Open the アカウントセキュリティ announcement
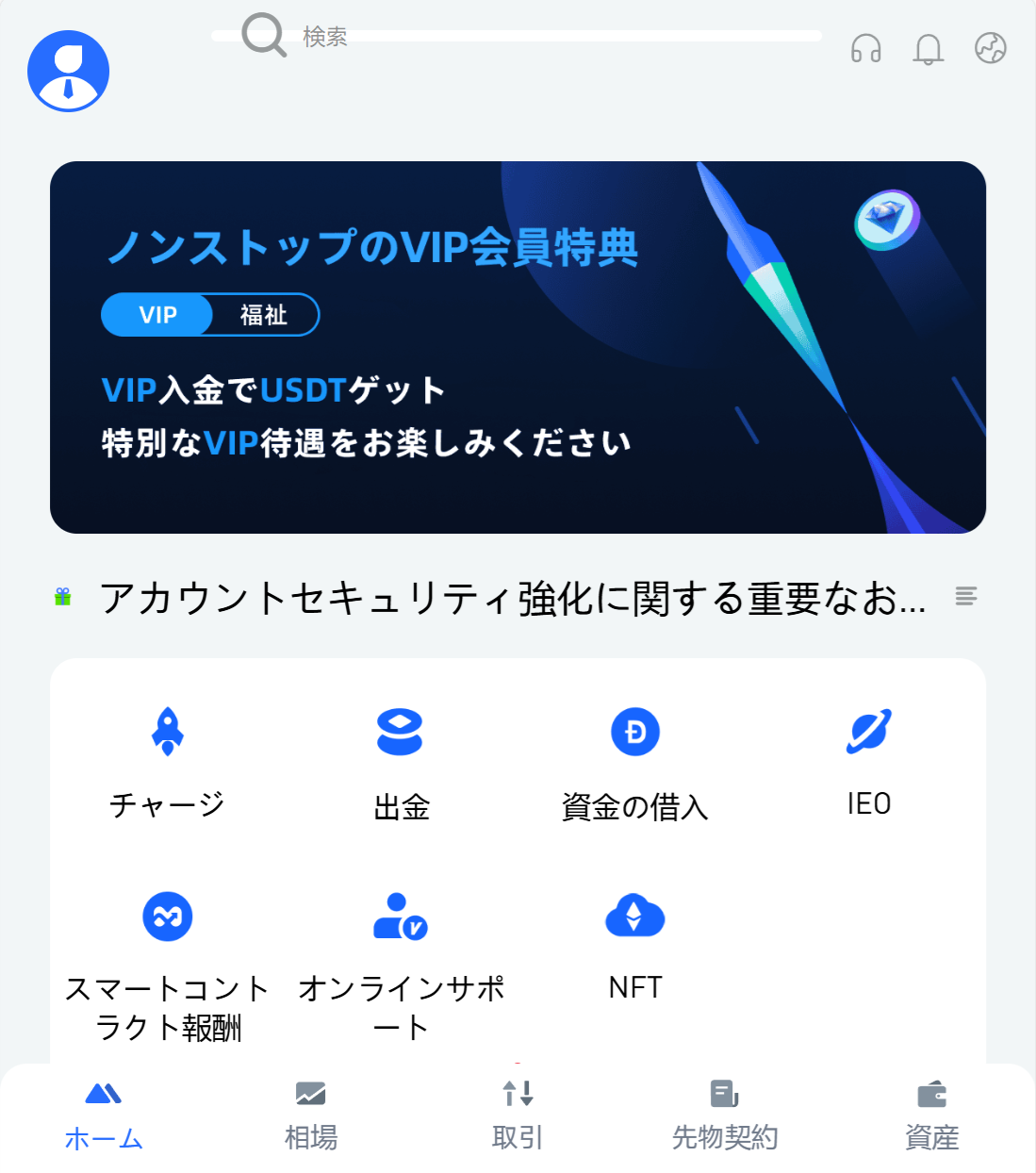Viewport: 1036px width, 1173px height. [x=513, y=598]
